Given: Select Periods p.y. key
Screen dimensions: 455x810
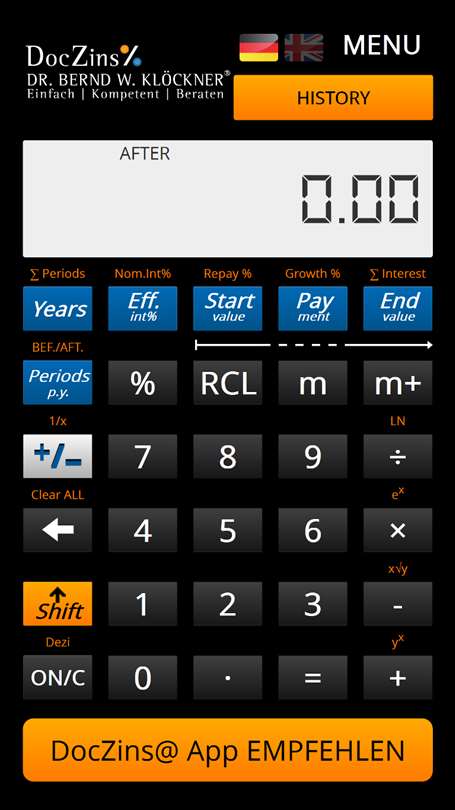Looking at the screenshot, I should coord(58,382).
